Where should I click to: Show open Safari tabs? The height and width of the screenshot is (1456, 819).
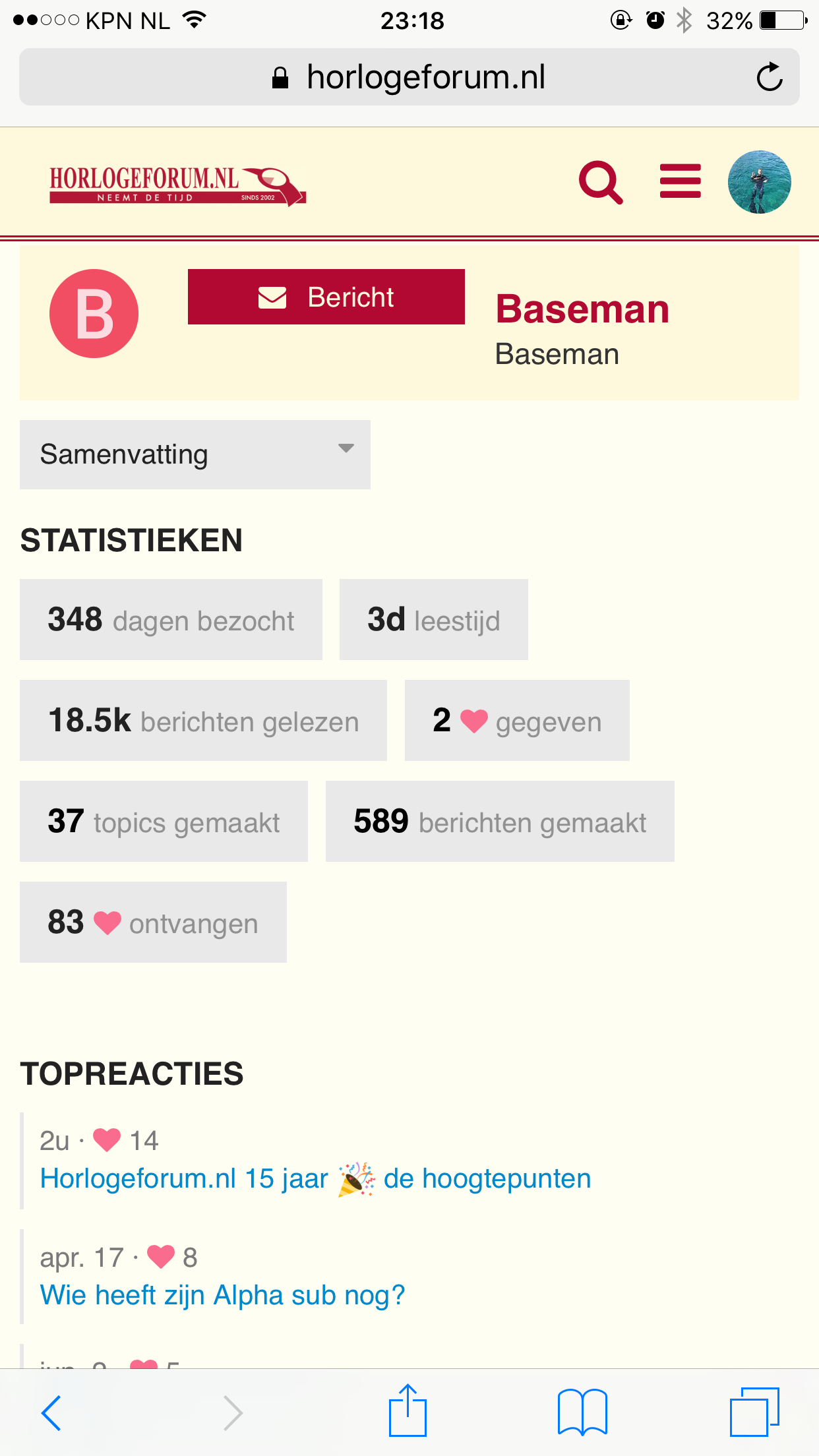point(754,1412)
